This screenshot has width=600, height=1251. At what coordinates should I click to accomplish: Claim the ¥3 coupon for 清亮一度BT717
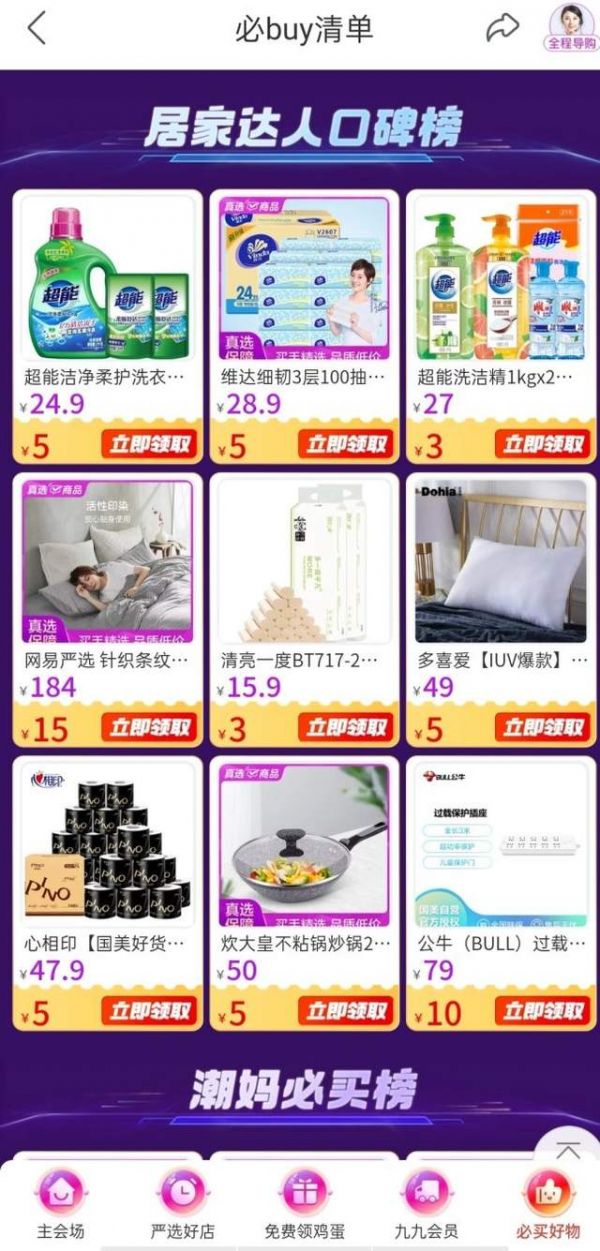tap(345, 727)
